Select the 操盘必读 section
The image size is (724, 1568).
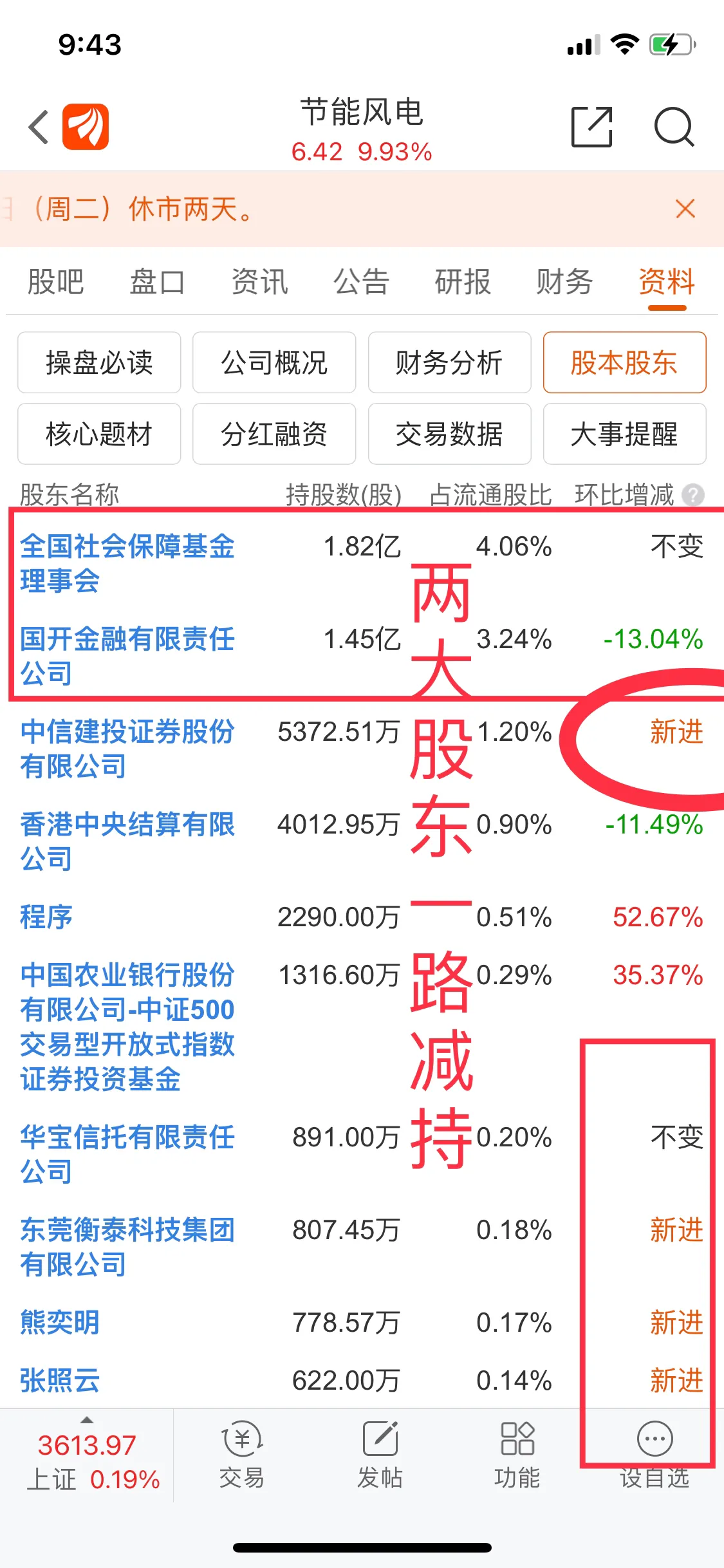tap(99, 362)
